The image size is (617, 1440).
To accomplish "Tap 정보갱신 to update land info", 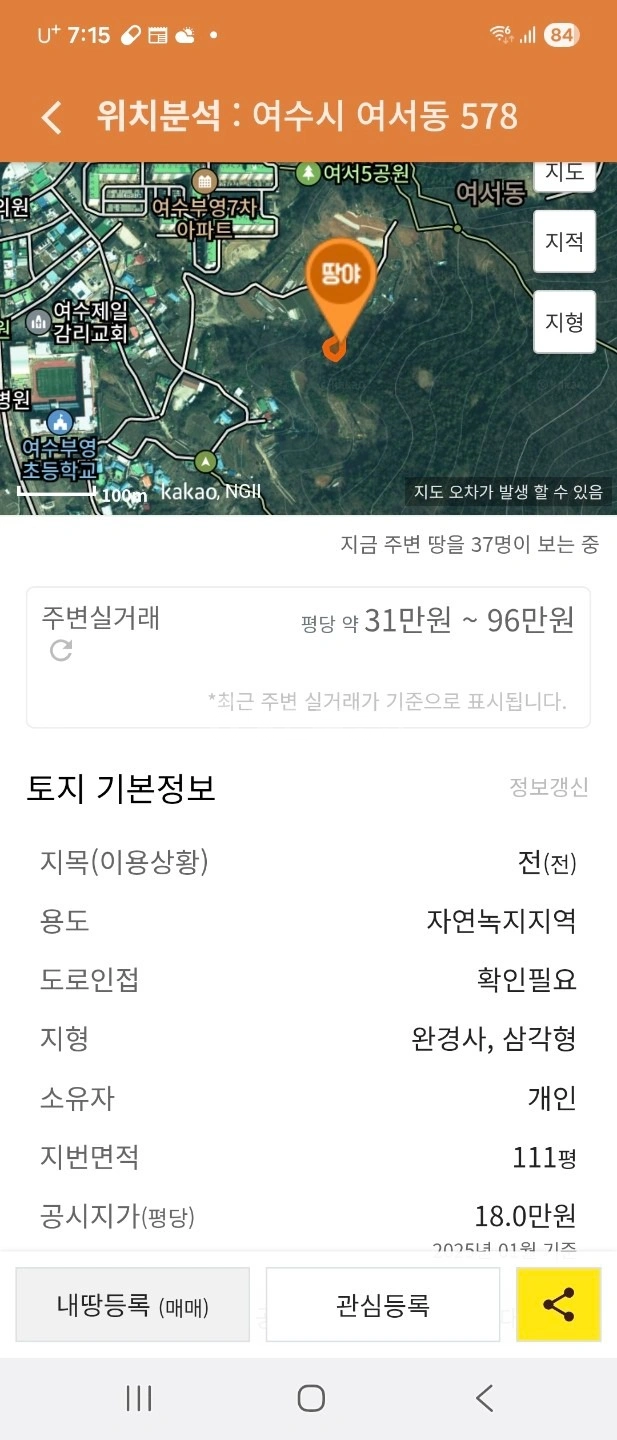I will [x=549, y=788].
